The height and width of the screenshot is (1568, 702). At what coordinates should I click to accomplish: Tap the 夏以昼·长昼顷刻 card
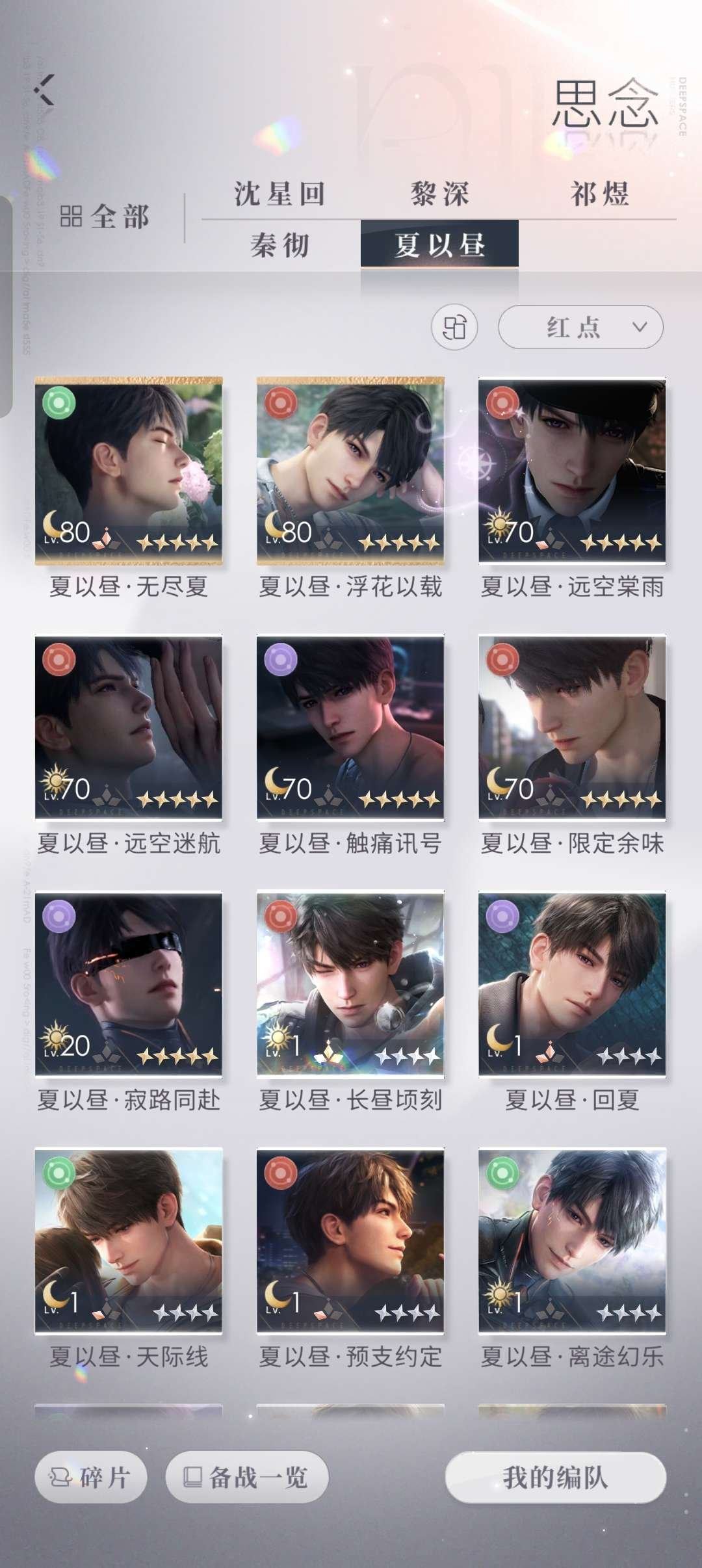click(350, 984)
